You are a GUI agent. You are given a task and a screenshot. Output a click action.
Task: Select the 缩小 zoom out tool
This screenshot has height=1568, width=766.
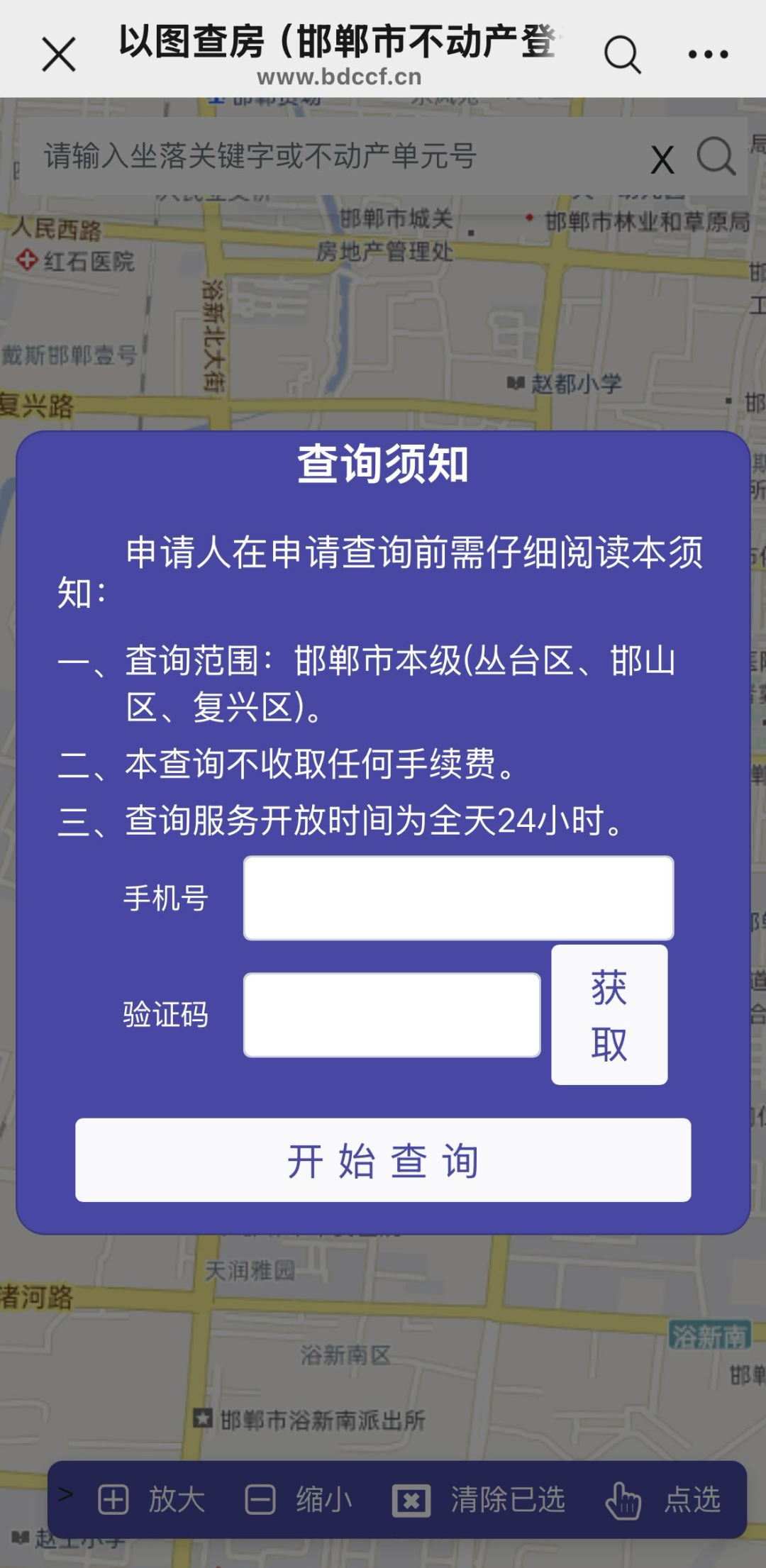[x=299, y=1500]
